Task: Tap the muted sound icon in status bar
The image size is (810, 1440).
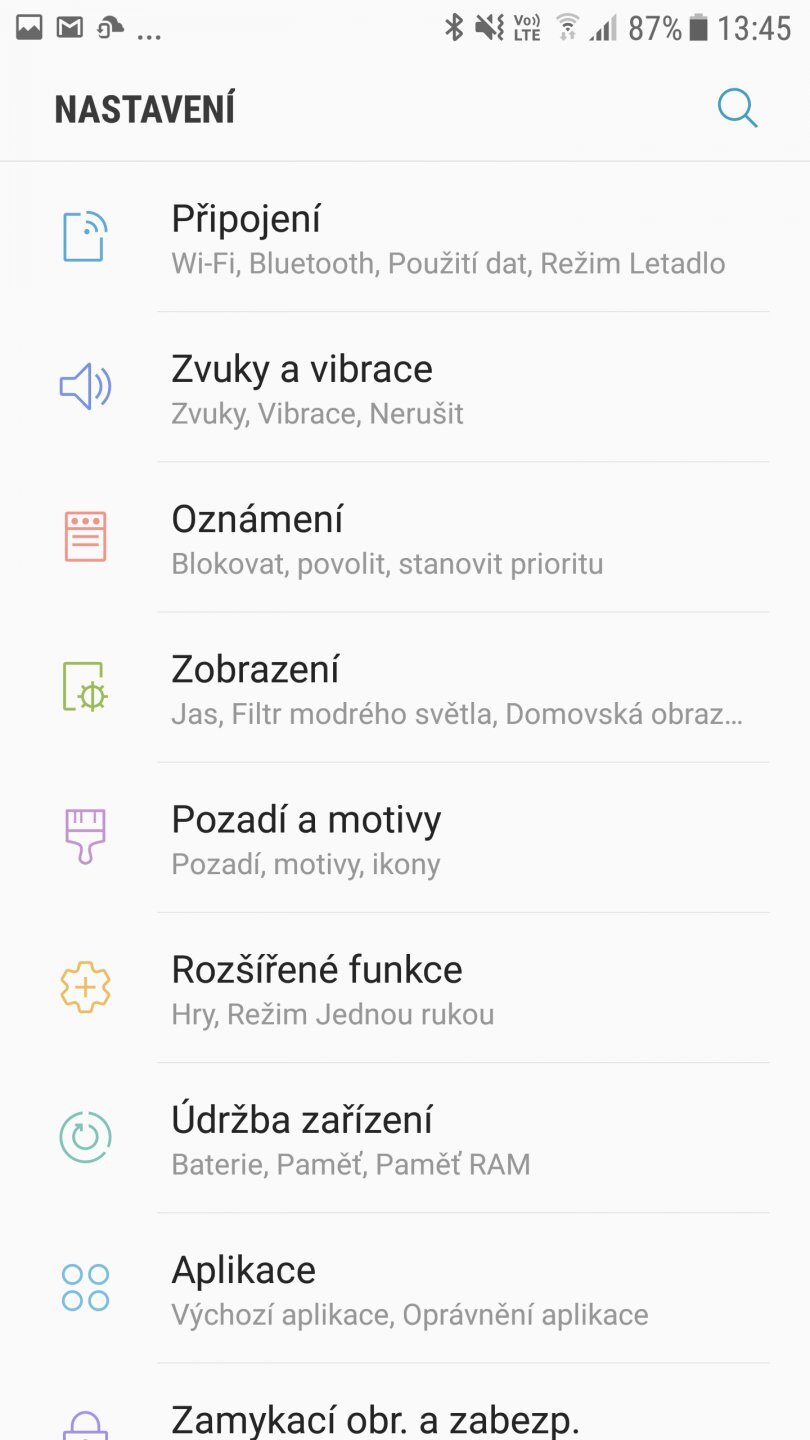Action: (x=487, y=27)
